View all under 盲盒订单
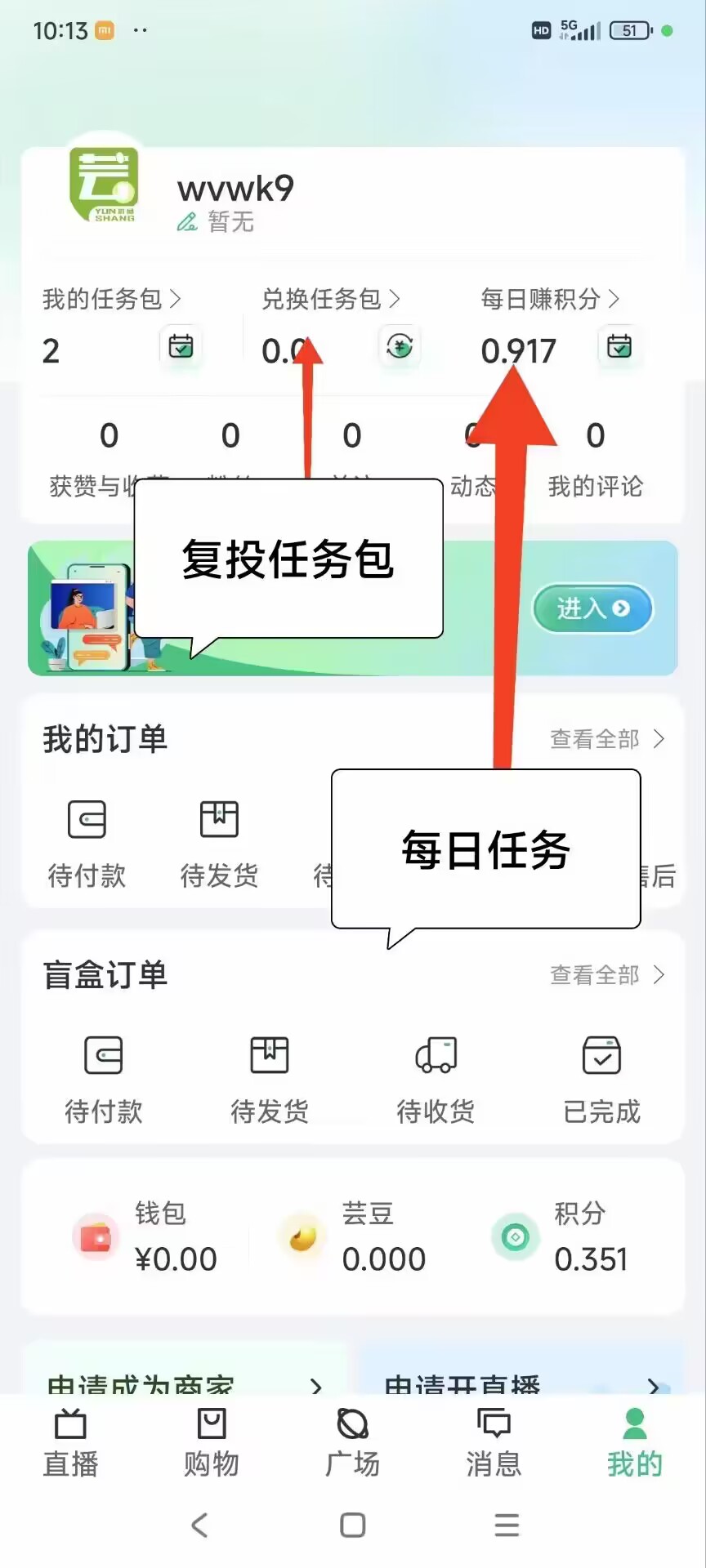The width and height of the screenshot is (706, 1568). click(x=607, y=975)
